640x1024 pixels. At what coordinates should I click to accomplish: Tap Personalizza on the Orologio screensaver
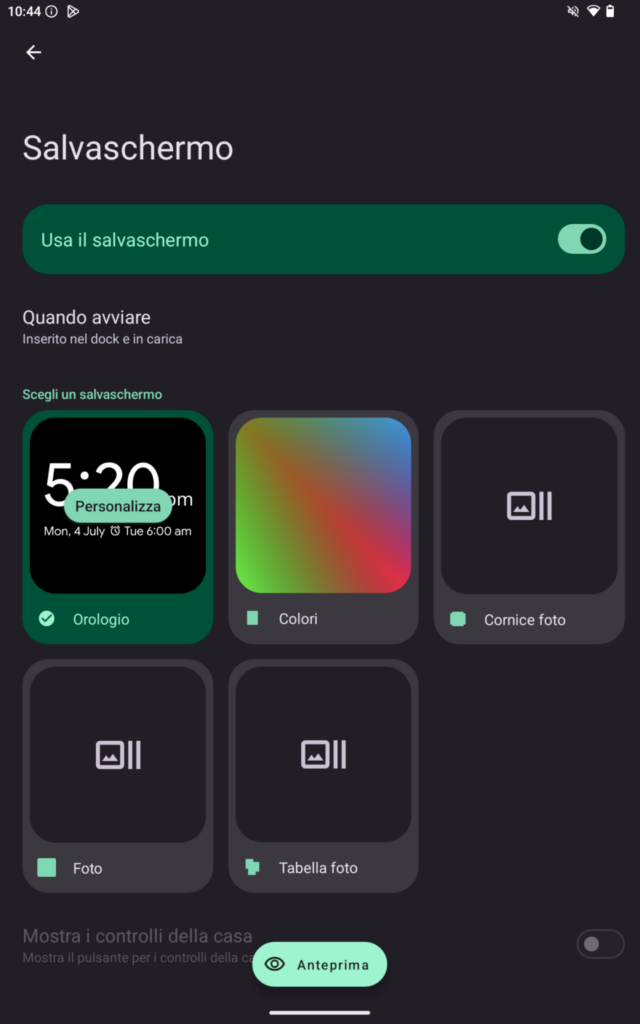click(118, 506)
